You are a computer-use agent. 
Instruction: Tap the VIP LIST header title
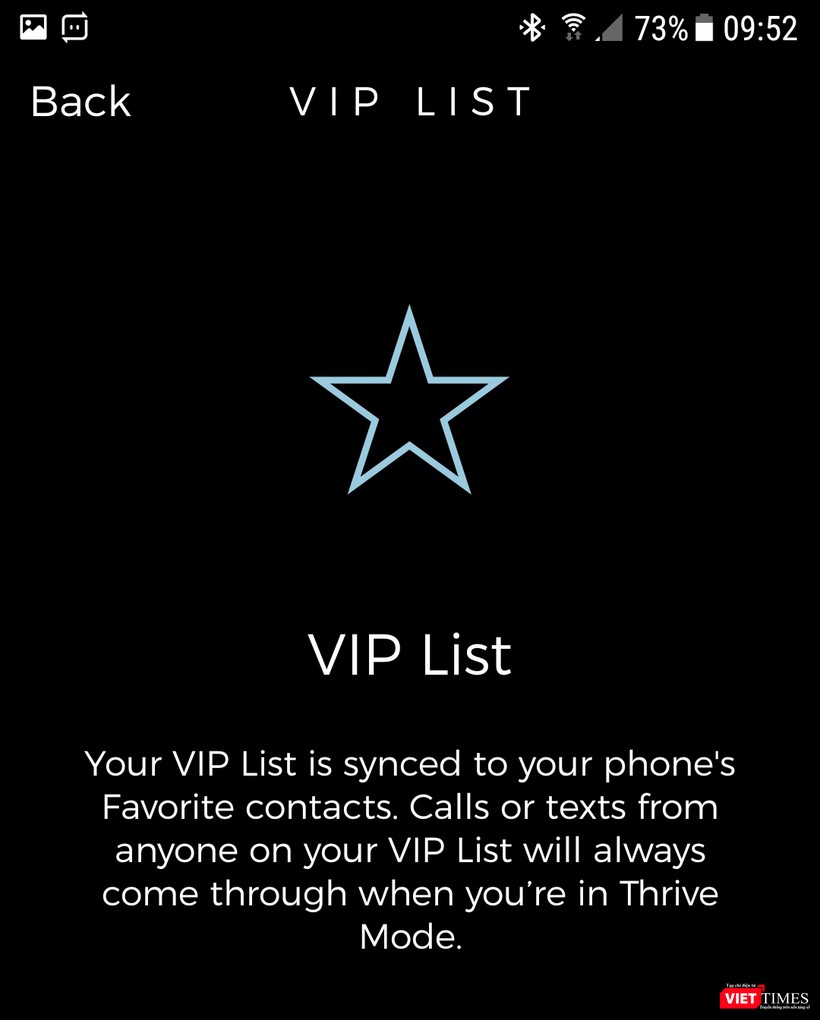click(410, 100)
